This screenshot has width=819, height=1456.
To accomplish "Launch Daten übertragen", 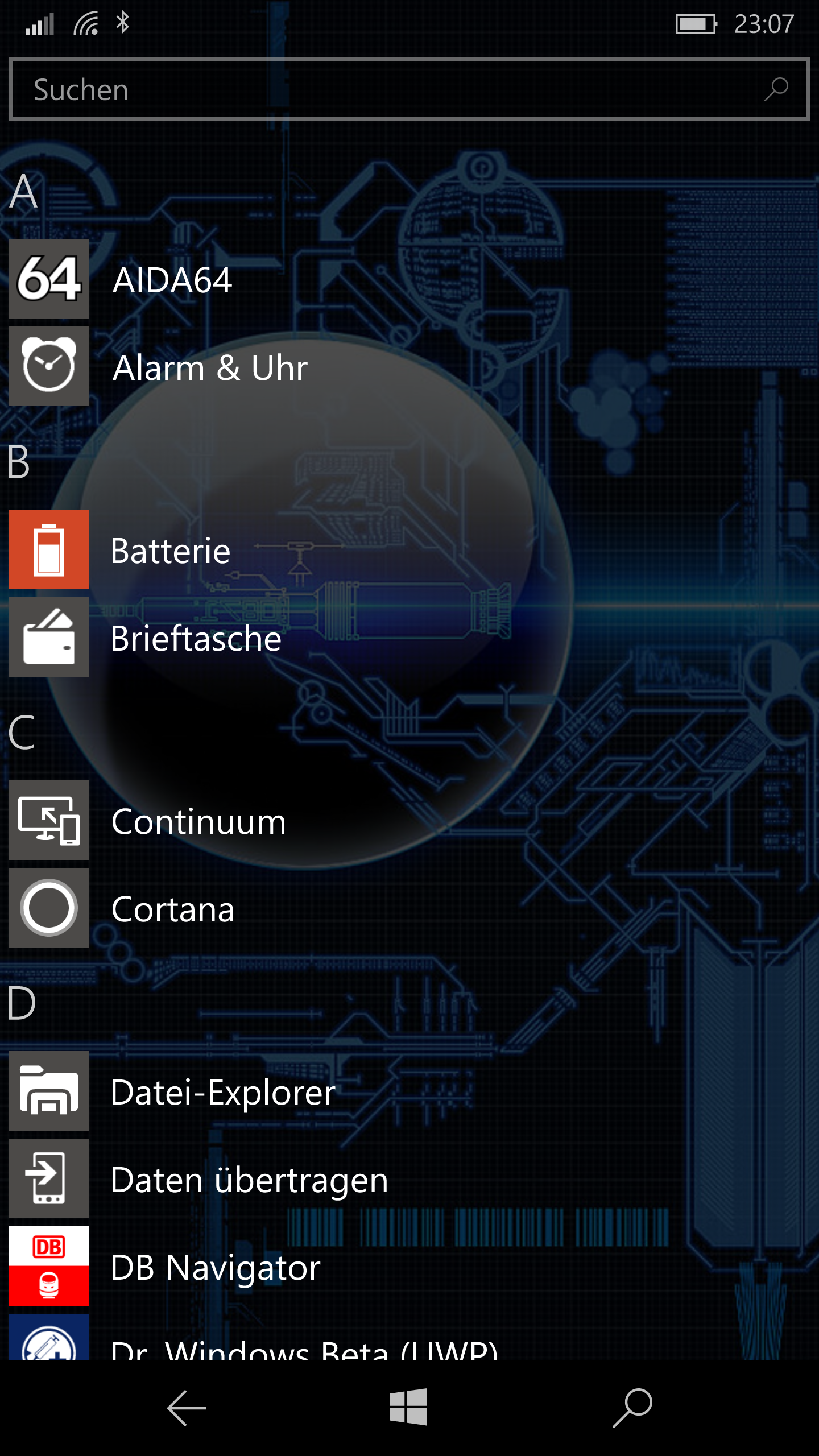I will click(409, 1178).
